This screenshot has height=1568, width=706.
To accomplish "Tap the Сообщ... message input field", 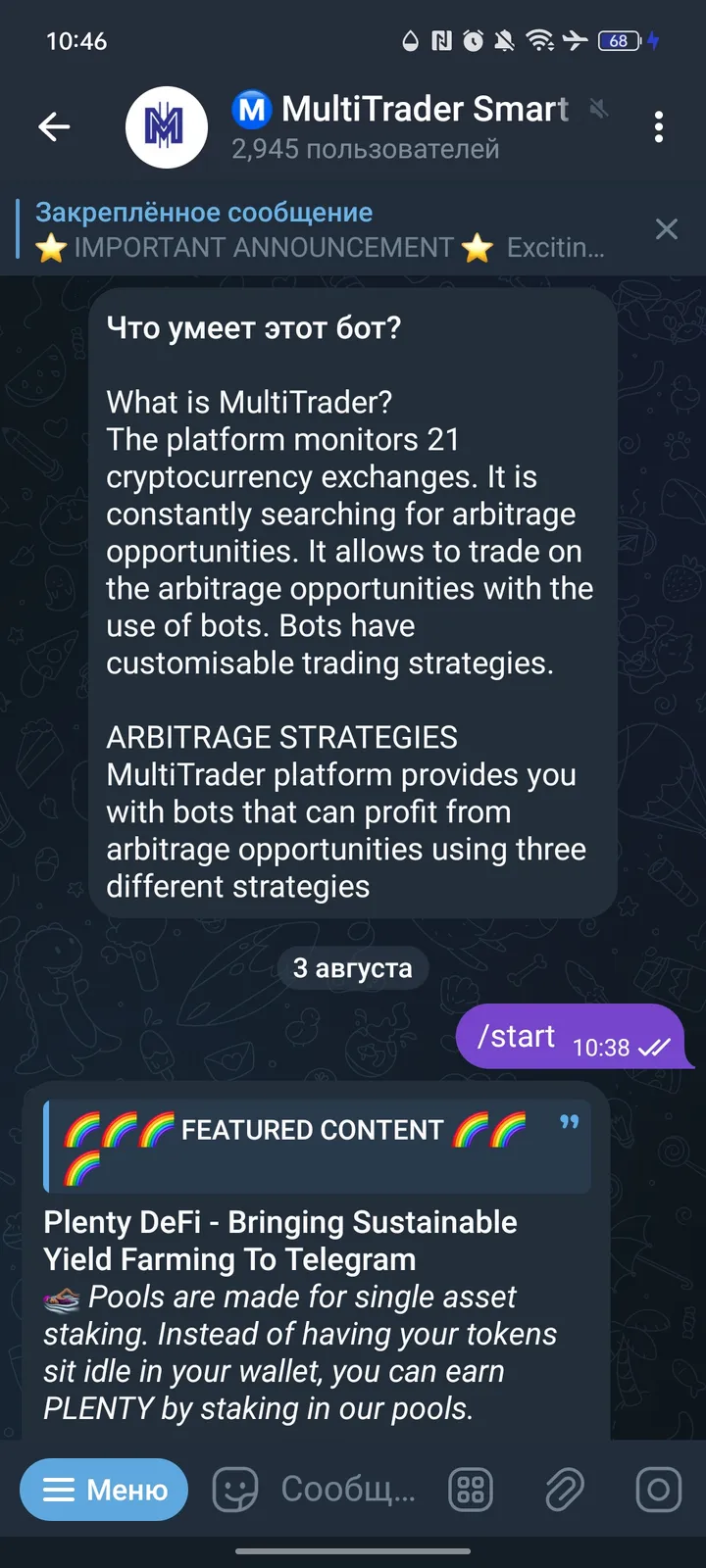I will coord(348,1490).
